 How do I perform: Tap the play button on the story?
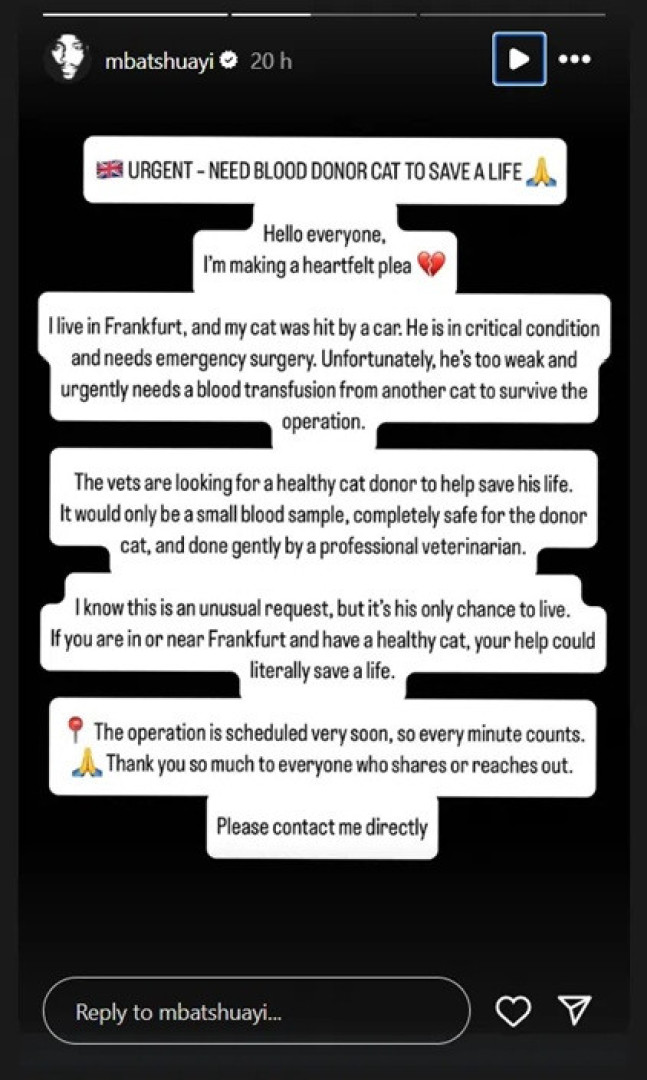[519, 59]
